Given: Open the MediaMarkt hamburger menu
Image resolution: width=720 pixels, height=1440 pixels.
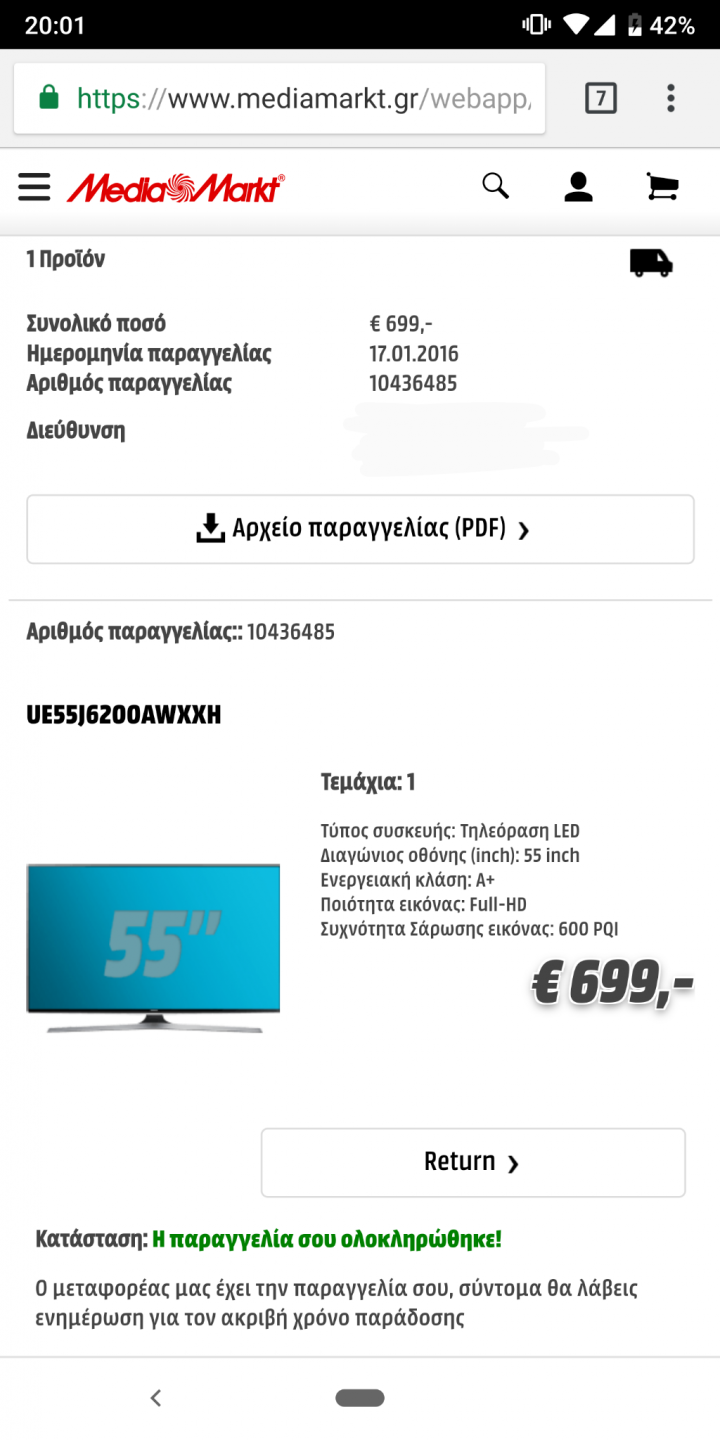Looking at the screenshot, I should tap(34, 187).
